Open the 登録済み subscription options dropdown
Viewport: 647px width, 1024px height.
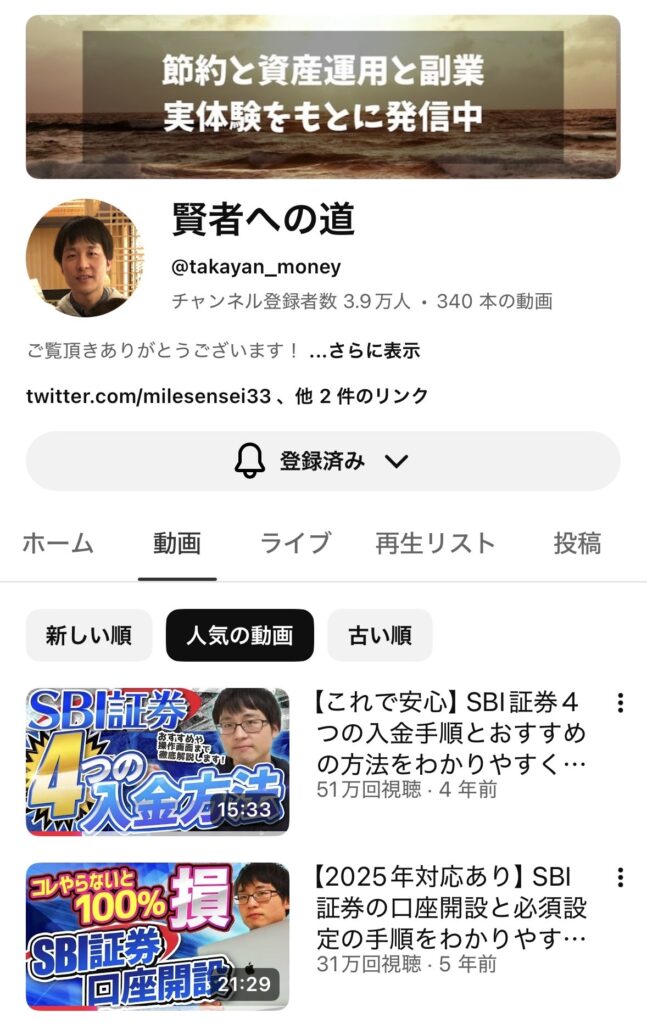click(x=322, y=461)
